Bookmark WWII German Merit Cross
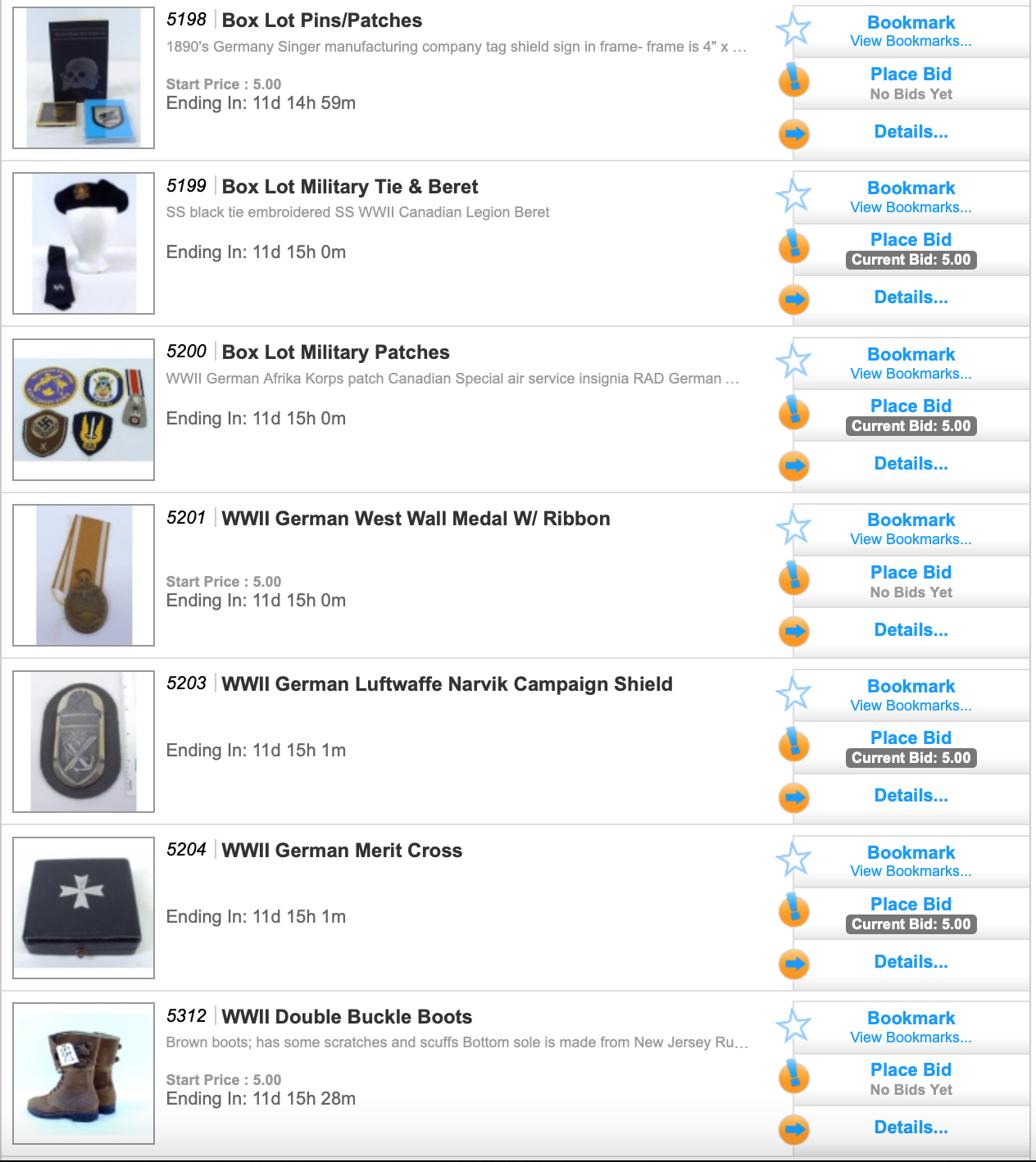This screenshot has height=1162, width=1036. click(911, 853)
